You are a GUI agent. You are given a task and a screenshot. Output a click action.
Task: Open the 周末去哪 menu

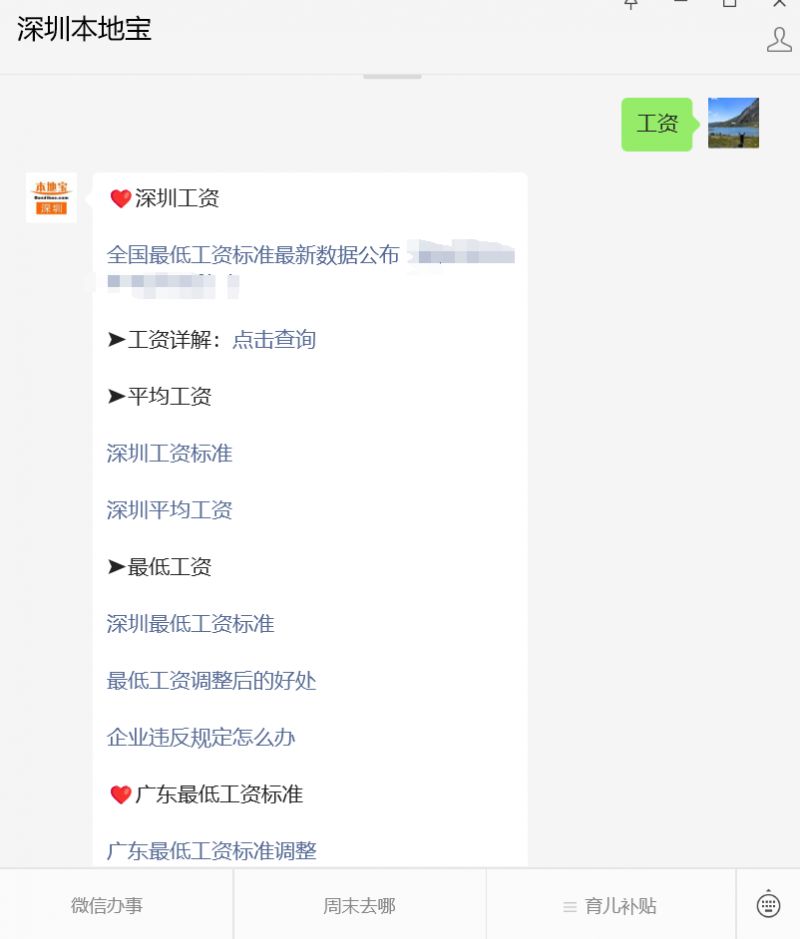[359, 906]
